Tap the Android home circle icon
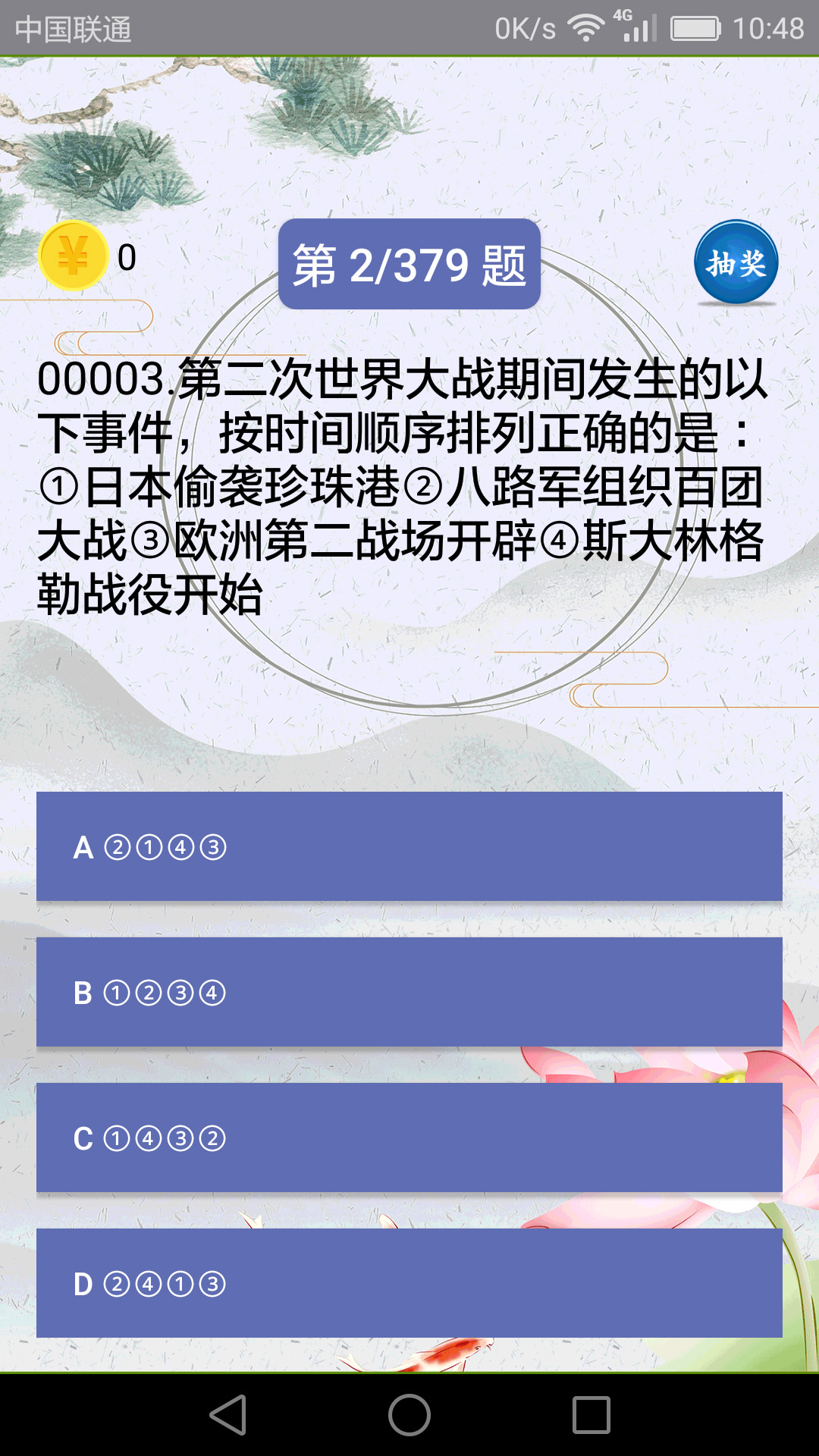This screenshot has height=1456, width=819. point(409,1410)
